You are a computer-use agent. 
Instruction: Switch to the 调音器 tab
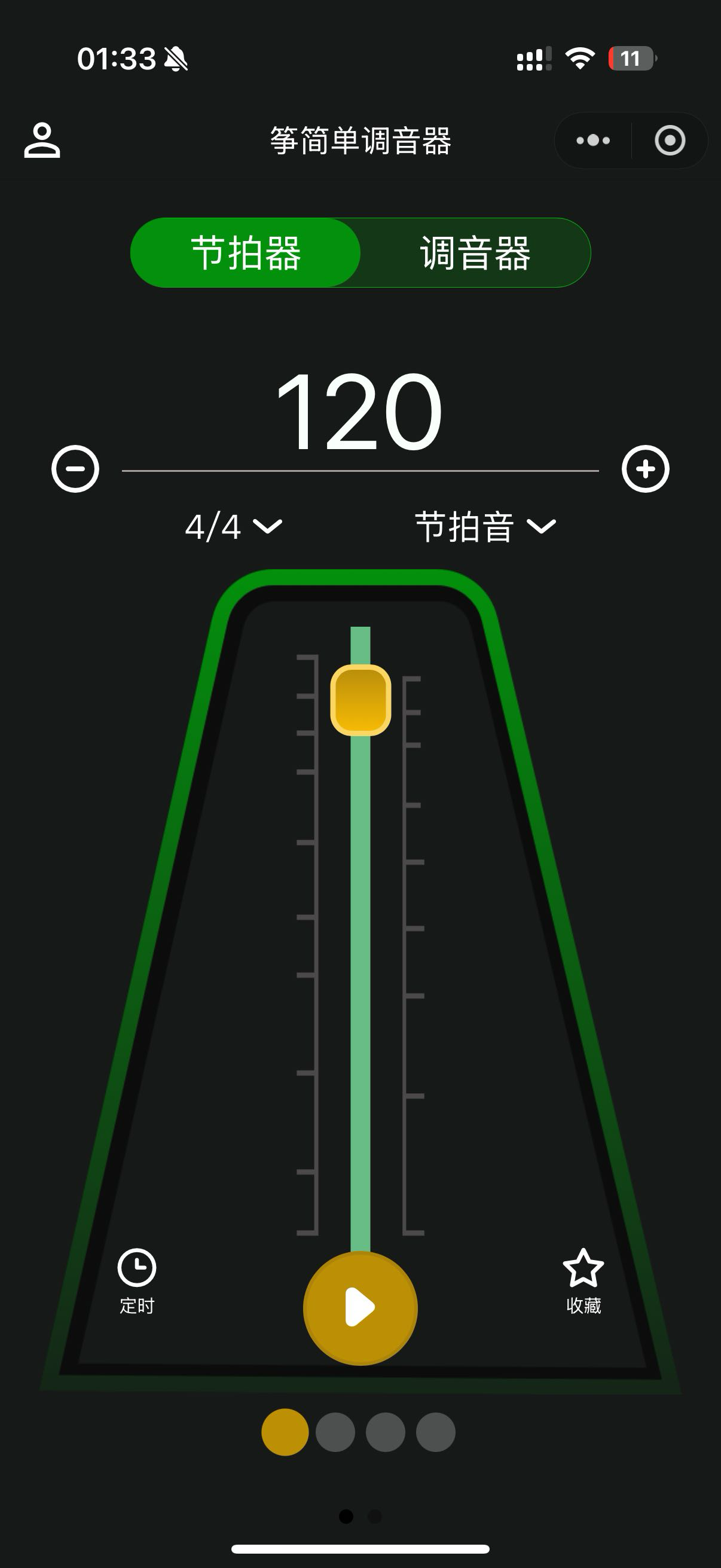475,252
